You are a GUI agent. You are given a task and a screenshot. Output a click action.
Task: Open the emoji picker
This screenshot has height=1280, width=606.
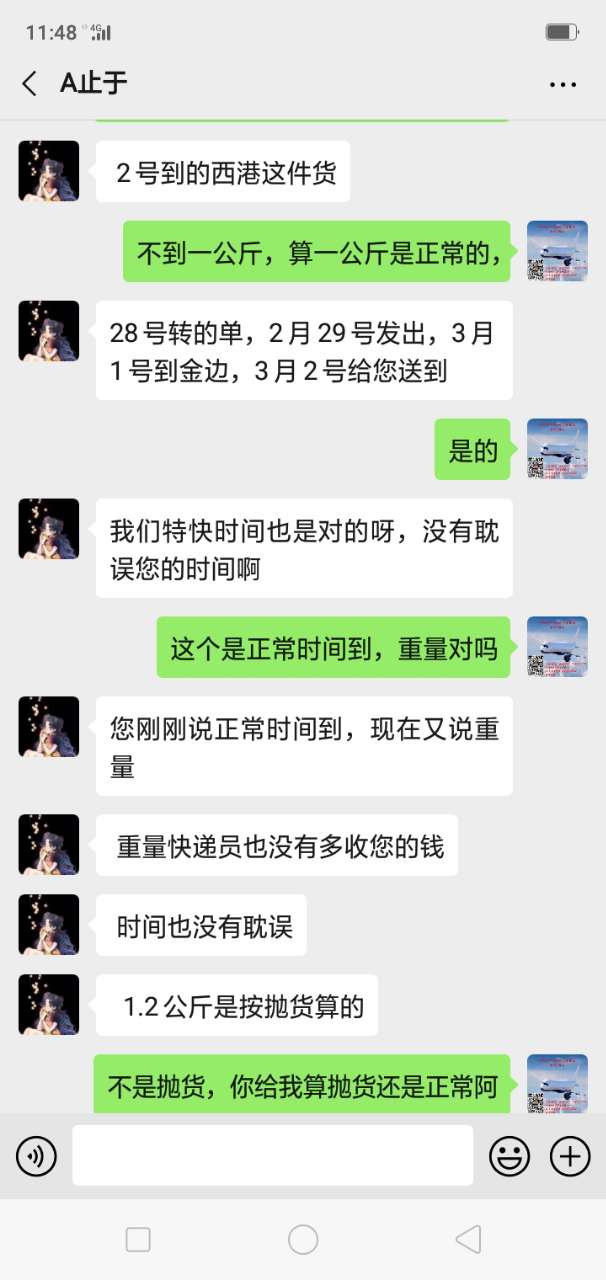pyautogui.click(x=509, y=1157)
